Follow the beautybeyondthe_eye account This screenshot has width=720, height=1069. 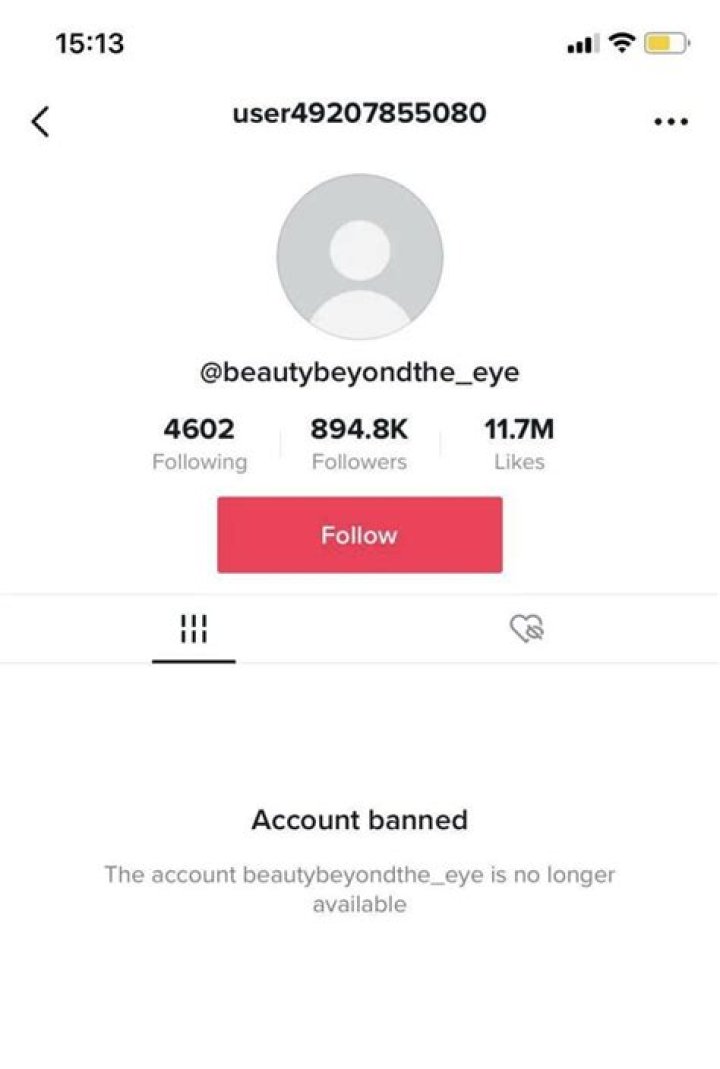click(x=359, y=535)
